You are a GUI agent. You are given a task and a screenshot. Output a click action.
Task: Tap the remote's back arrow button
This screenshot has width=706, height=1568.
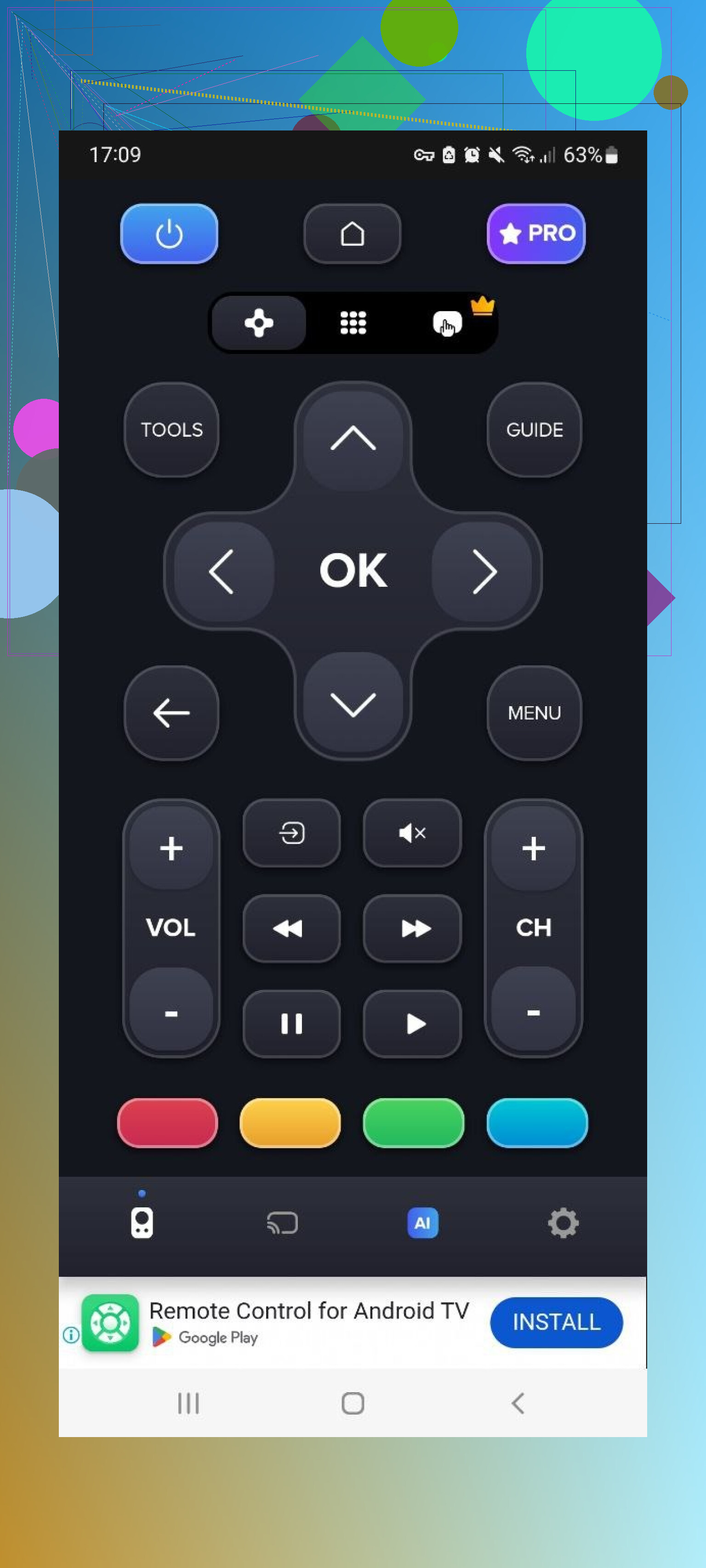pos(171,713)
